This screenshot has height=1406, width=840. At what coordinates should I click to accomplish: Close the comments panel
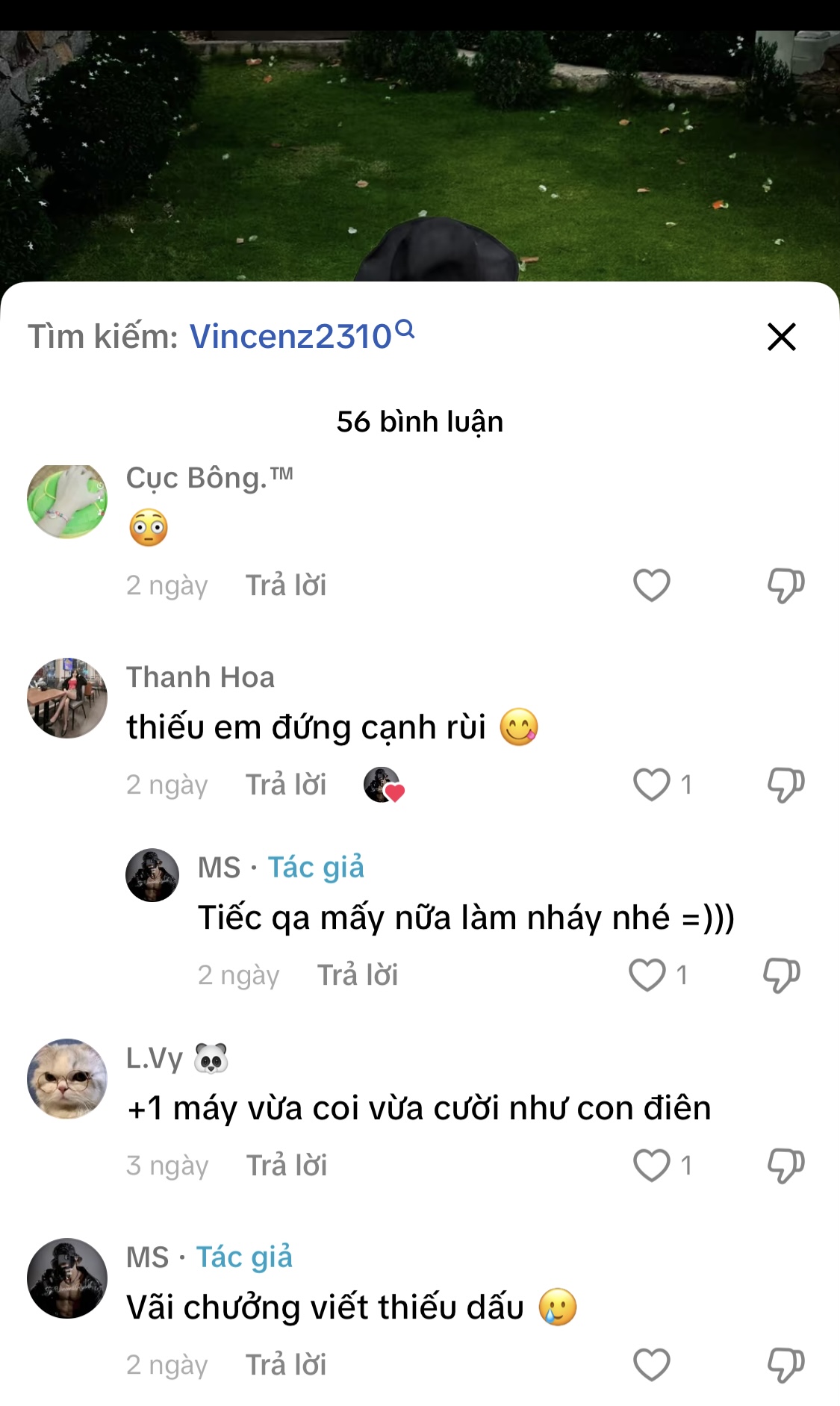[x=781, y=337]
